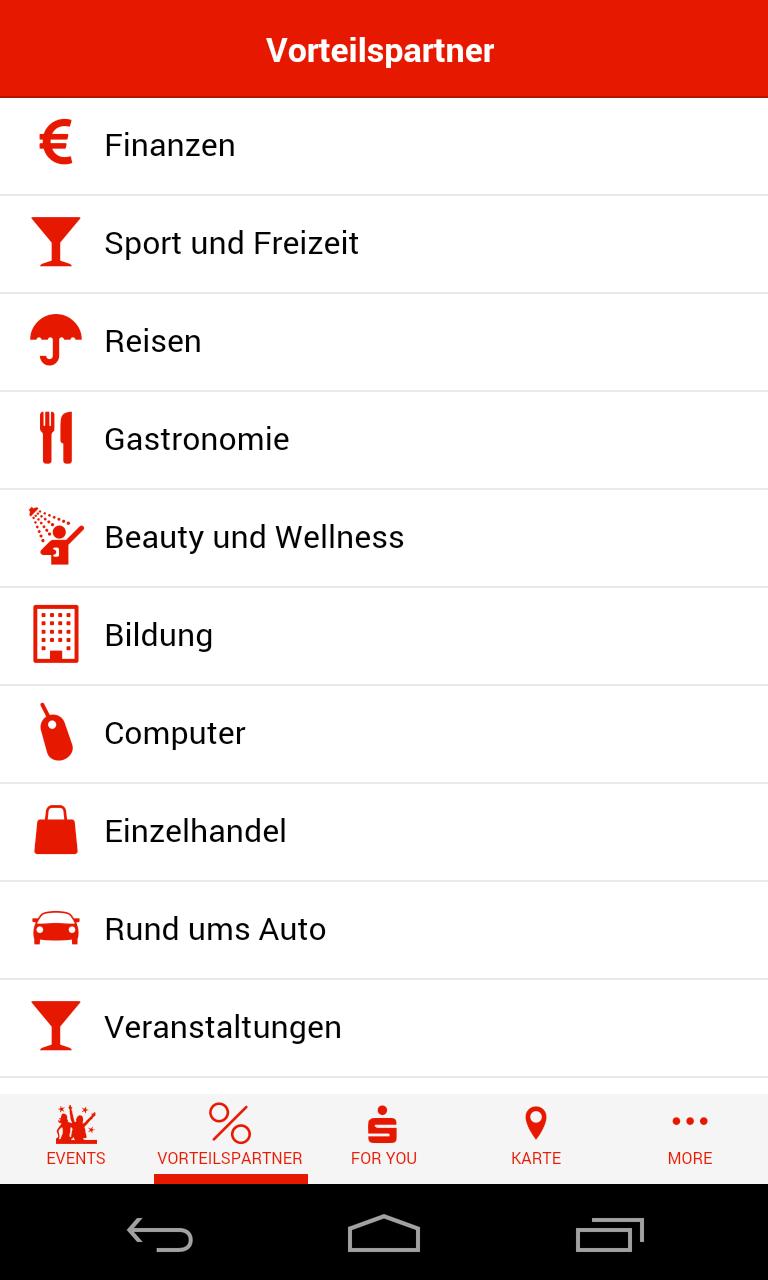Go to the For You tab
The width and height of the screenshot is (768, 1280).
[384, 1138]
